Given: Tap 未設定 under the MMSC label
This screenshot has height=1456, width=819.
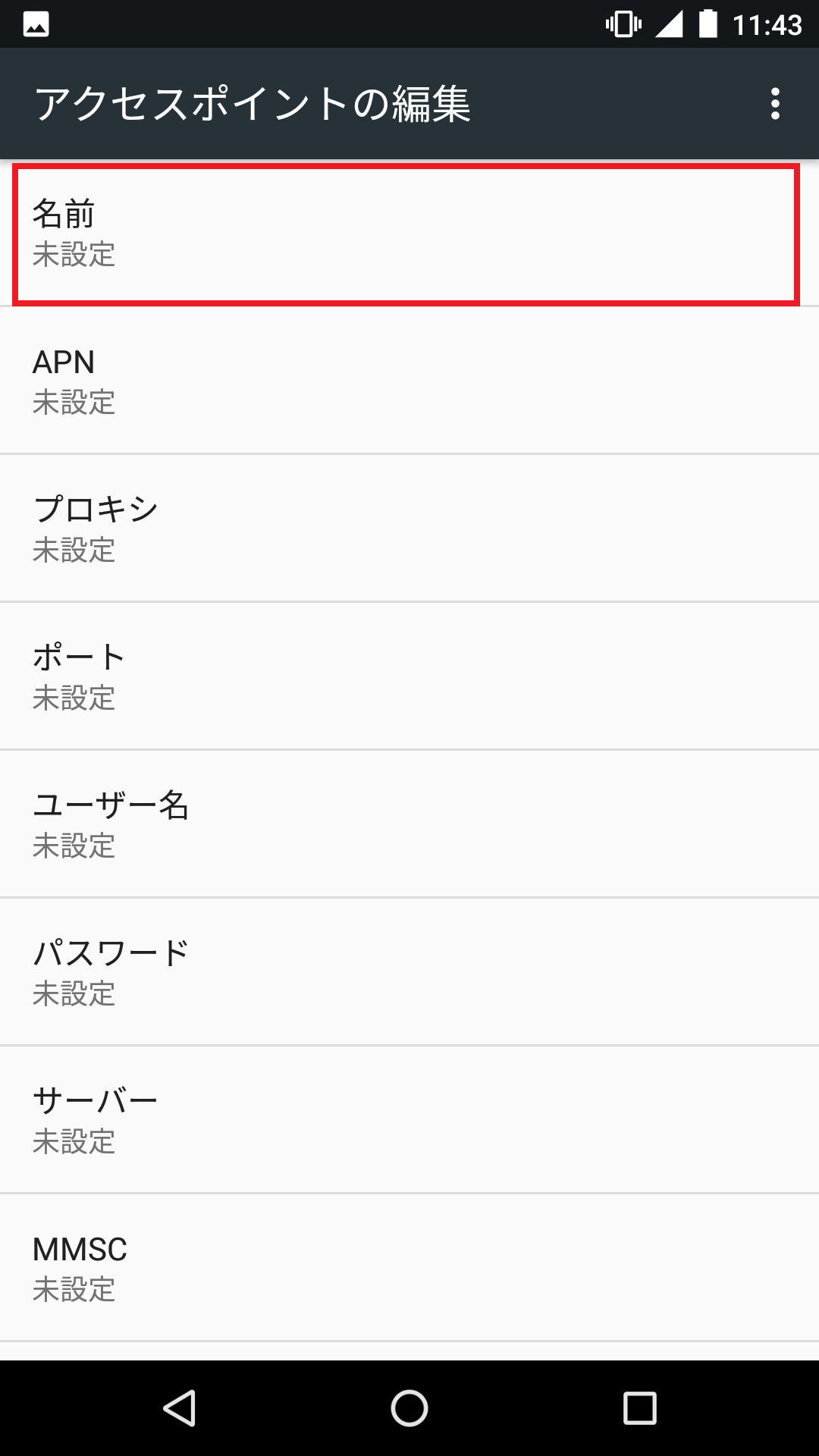Looking at the screenshot, I should click(74, 1289).
